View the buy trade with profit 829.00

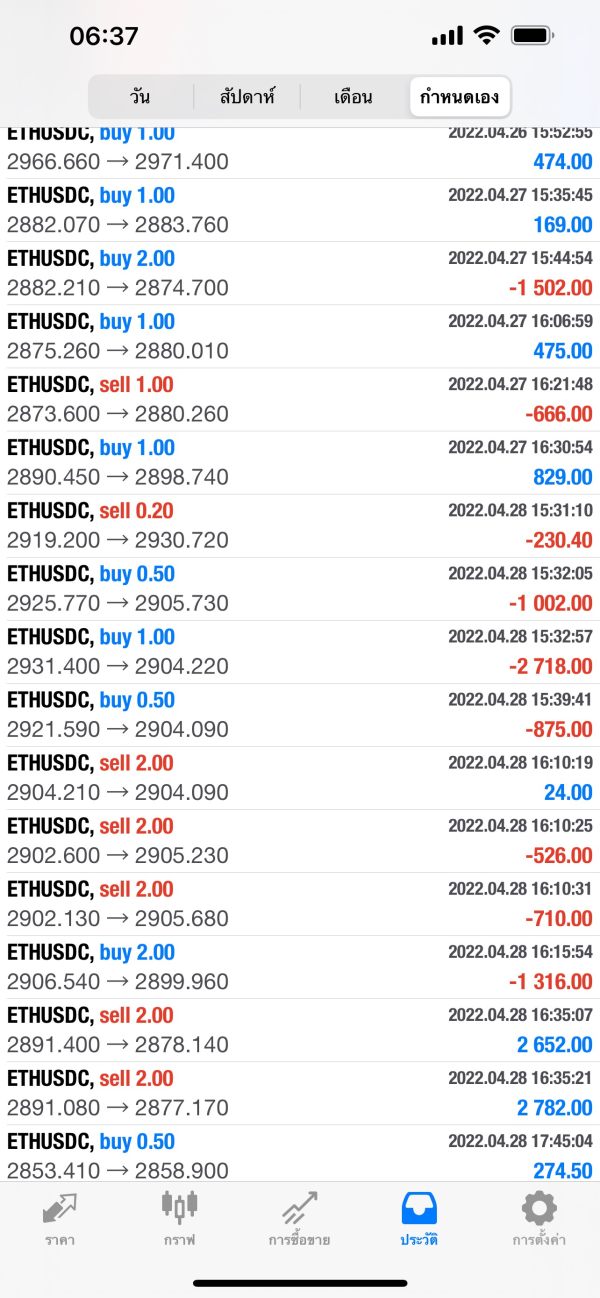tap(300, 462)
